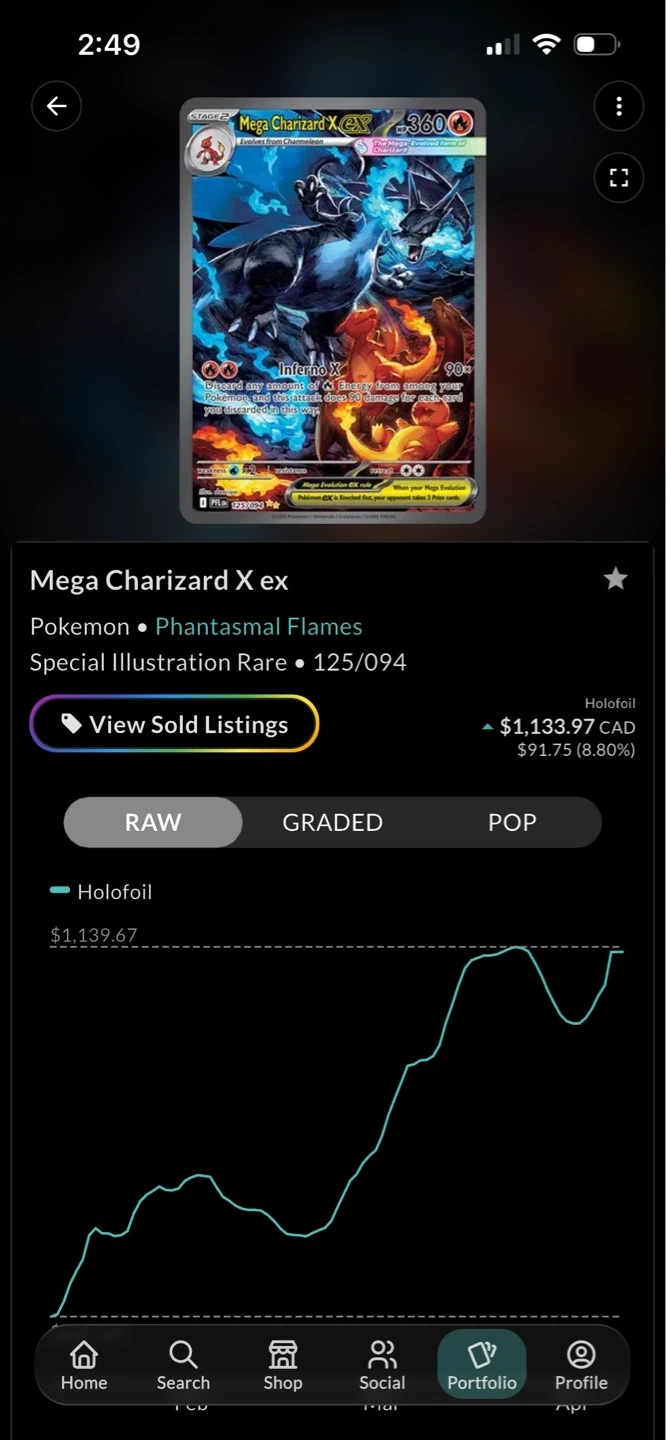666x1440 pixels.
Task: Tap the Mega Charizard X ex card image
Action: click(x=332, y=310)
